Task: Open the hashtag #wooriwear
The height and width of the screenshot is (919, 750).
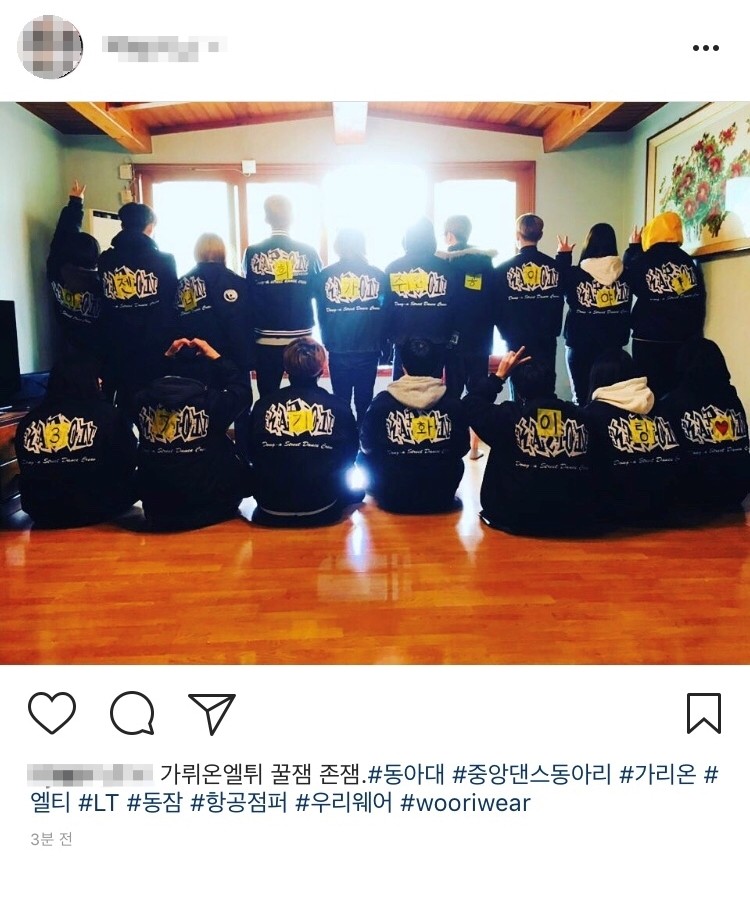Action: pyautogui.click(x=465, y=802)
